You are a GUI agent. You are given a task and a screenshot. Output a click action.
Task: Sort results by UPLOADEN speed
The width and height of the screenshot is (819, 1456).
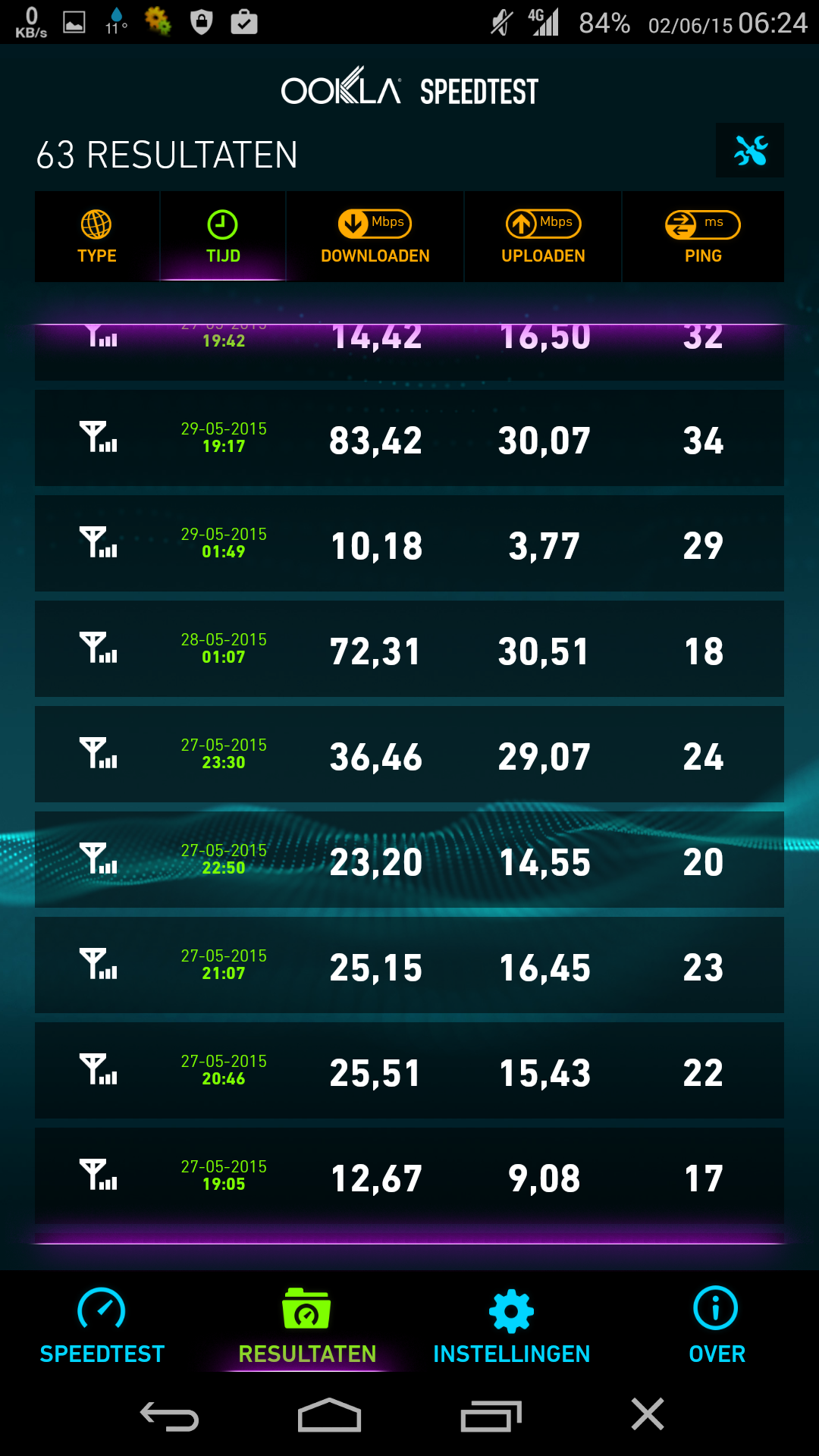[543, 237]
